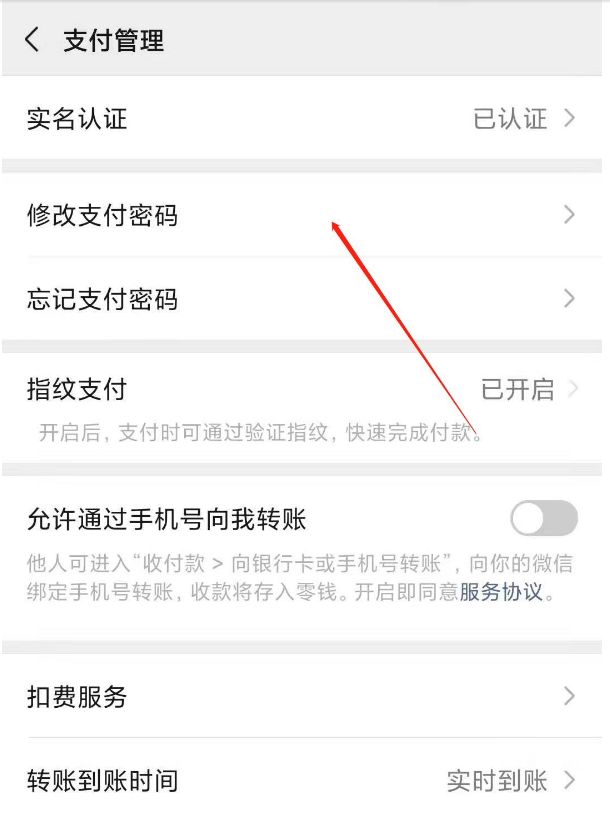Open the 服务协议 link
Screen dimensions: 610x816
[501, 591]
